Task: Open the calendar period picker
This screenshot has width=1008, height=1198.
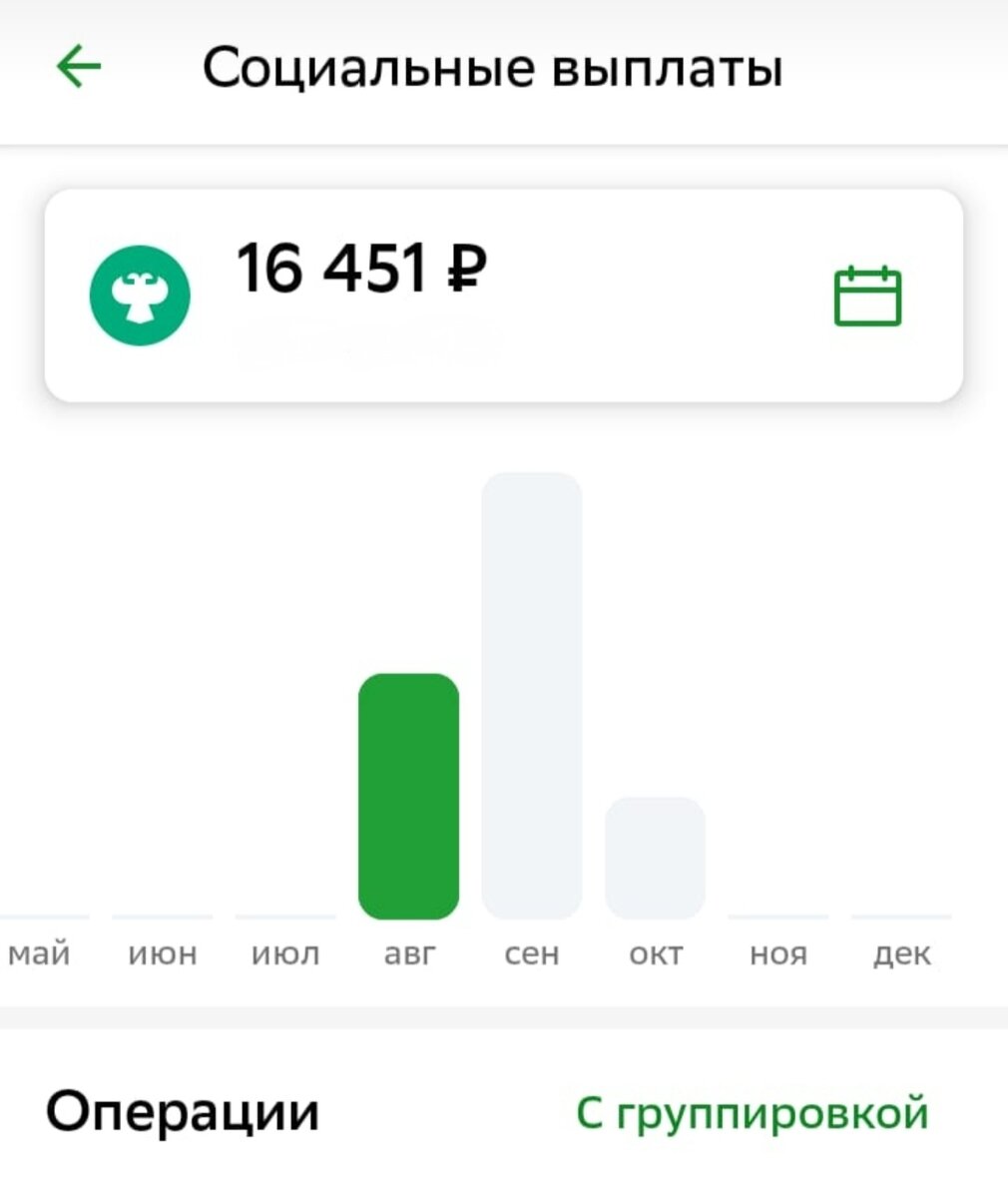Action: 866,296
